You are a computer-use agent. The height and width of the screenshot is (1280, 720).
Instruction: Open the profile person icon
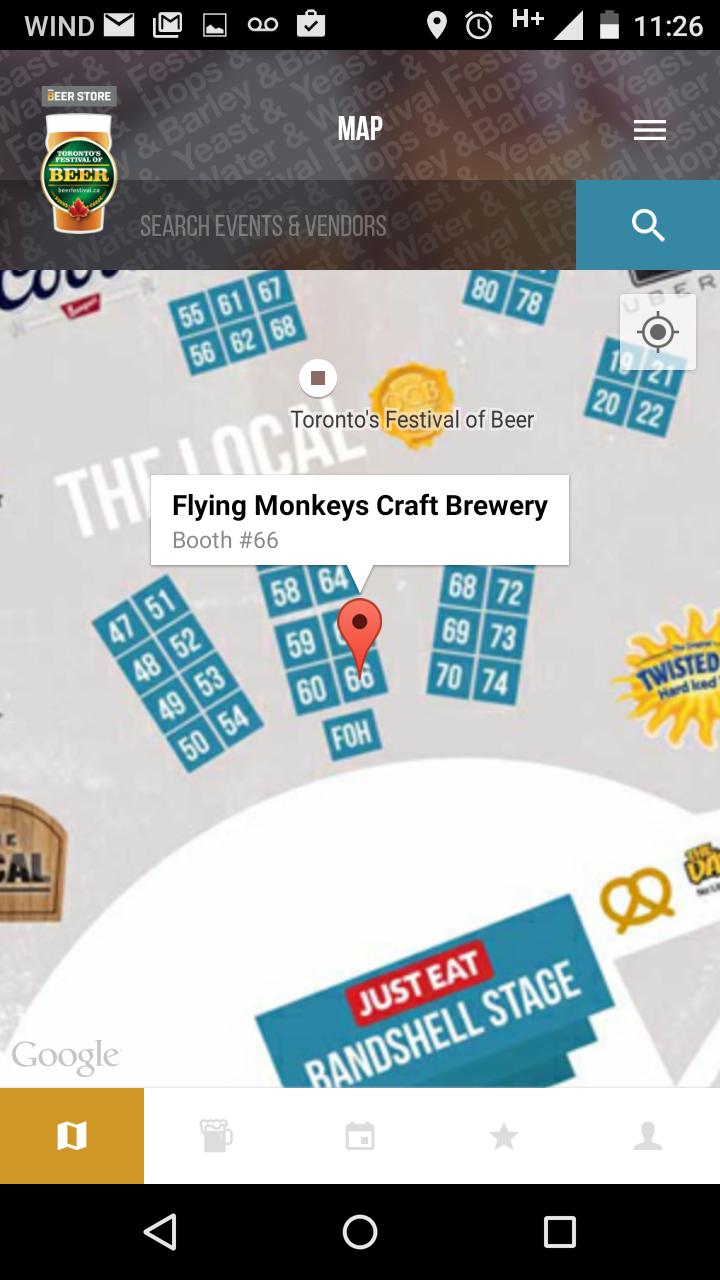pyautogui.click(x=647, y=1135)
